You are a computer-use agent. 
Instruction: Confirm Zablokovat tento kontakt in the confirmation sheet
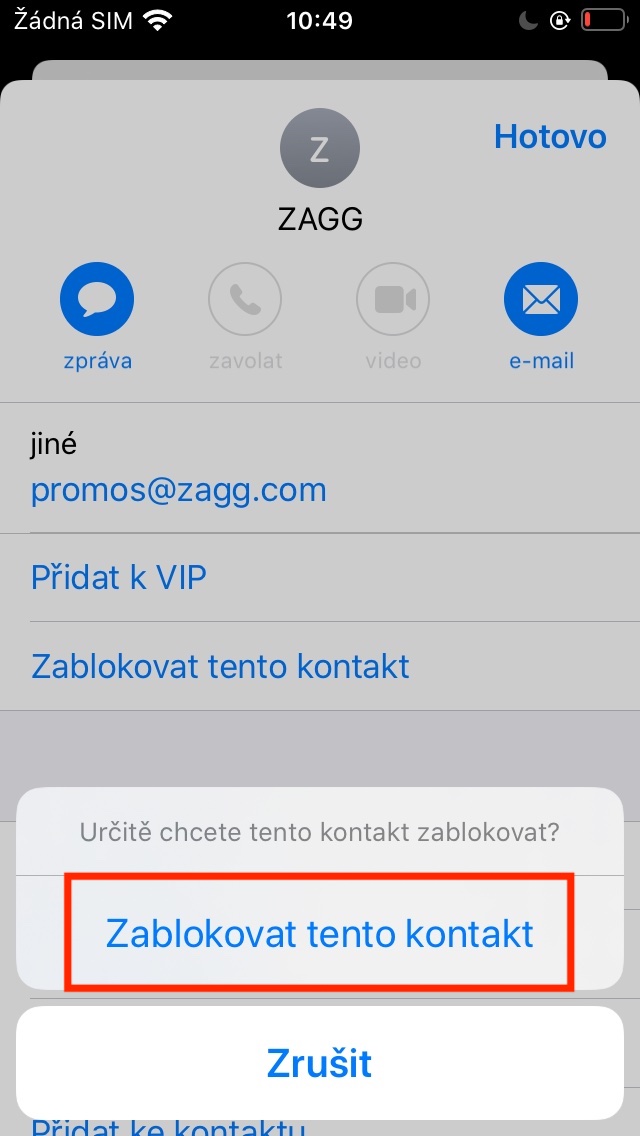click(320, 932)
